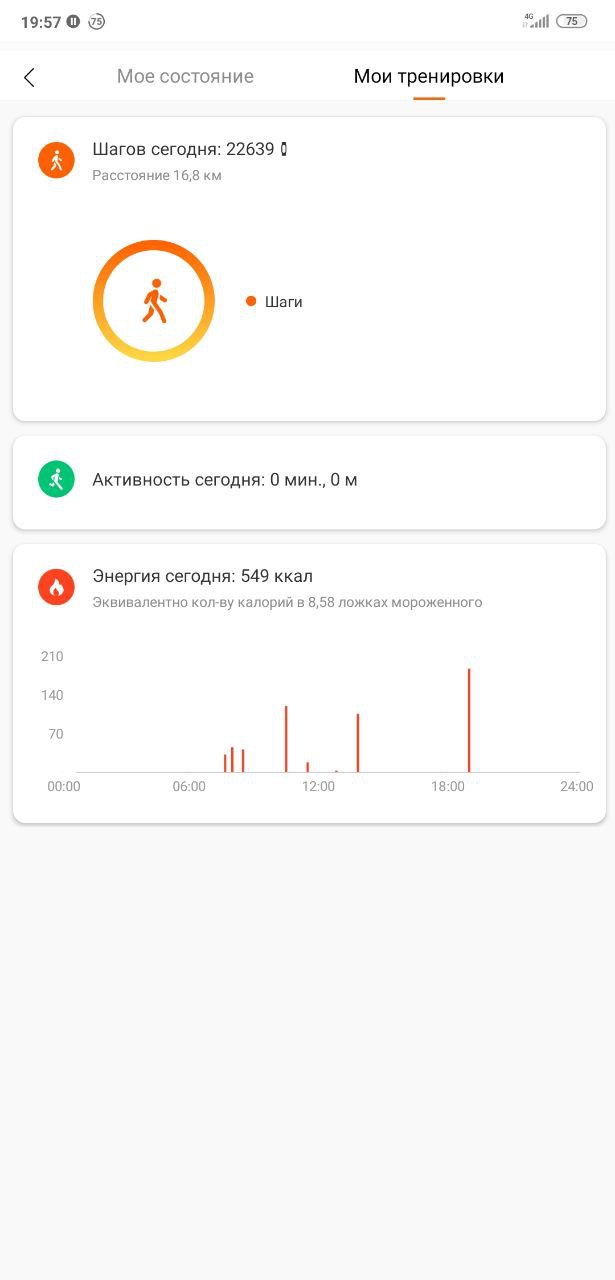The image size is (615, 1280).
Task: Open the Шагов сегодня steps card
Action: [309, 269]
